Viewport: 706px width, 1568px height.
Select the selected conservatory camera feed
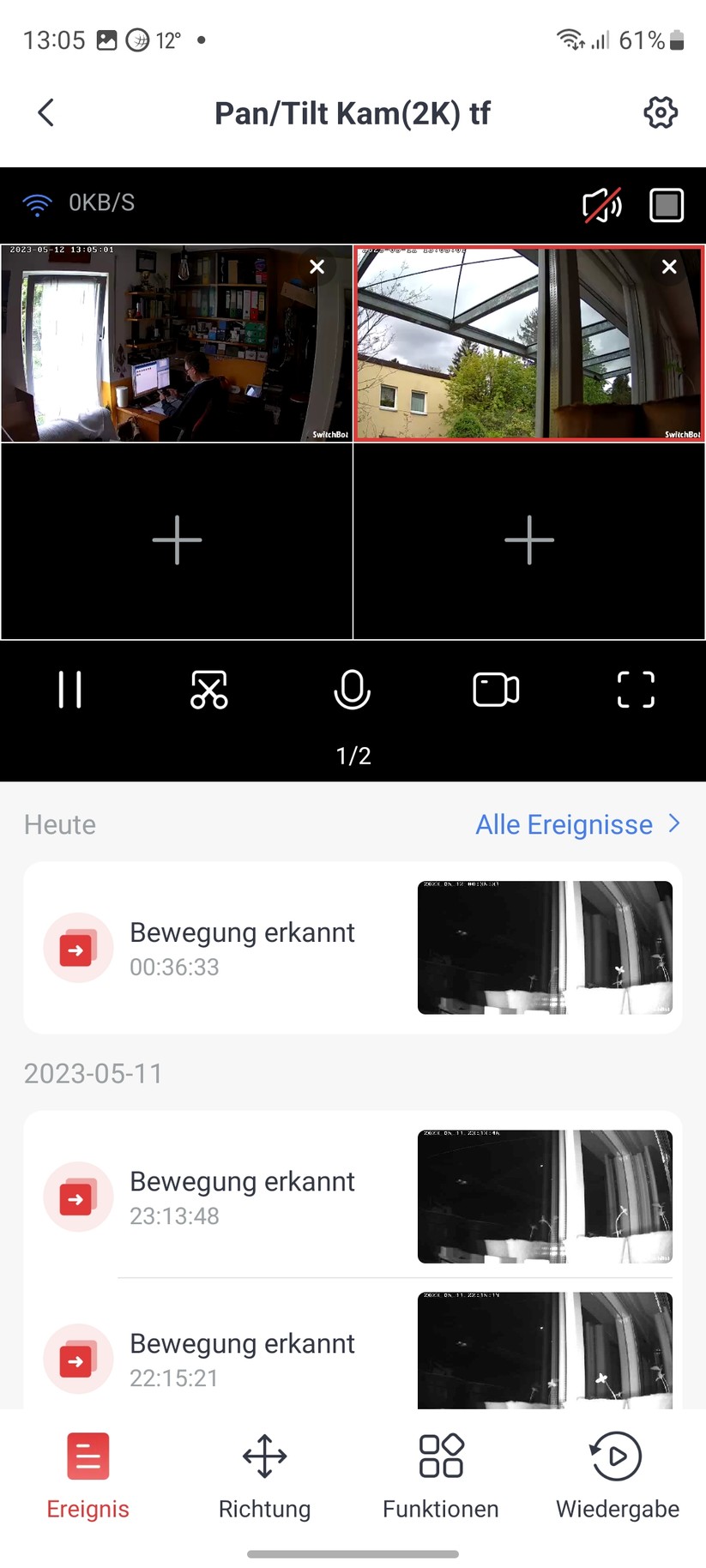(528, 343)
